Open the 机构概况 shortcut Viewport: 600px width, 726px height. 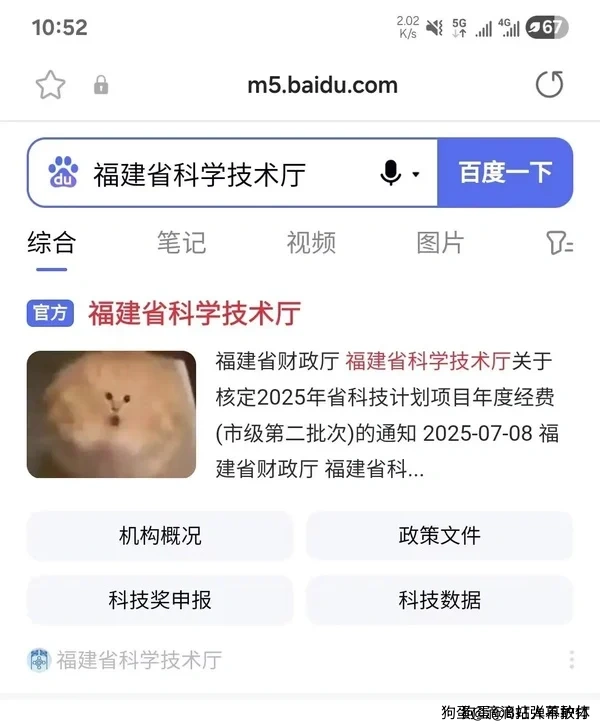tap(160, 536)
